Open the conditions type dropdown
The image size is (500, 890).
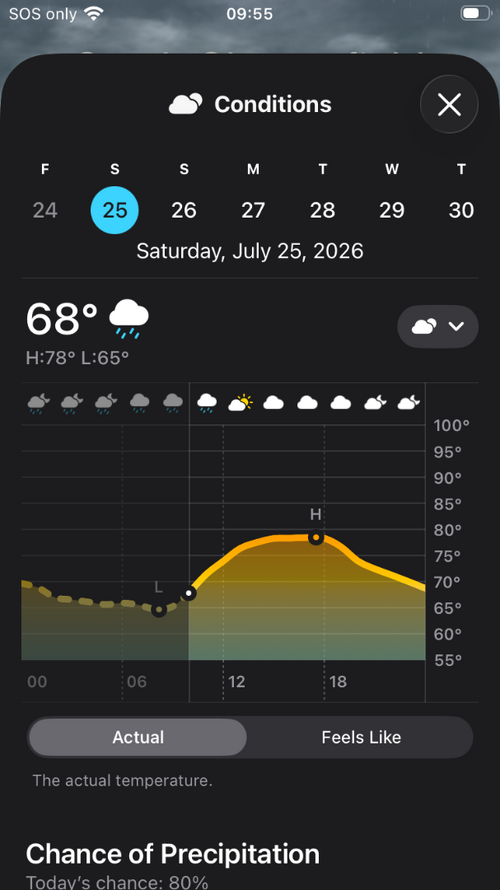[438, 326]
